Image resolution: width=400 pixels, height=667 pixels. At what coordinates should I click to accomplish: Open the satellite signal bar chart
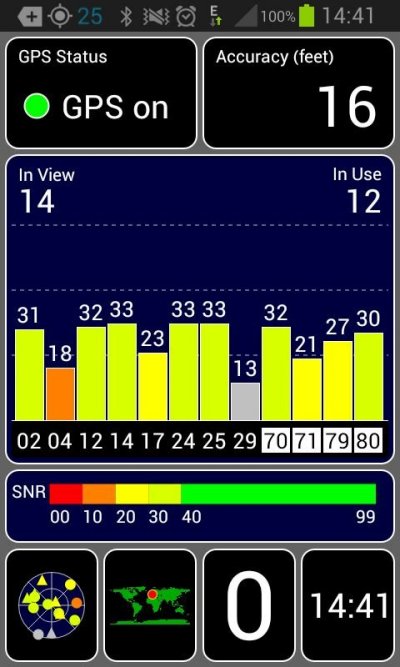pos(200,309)
